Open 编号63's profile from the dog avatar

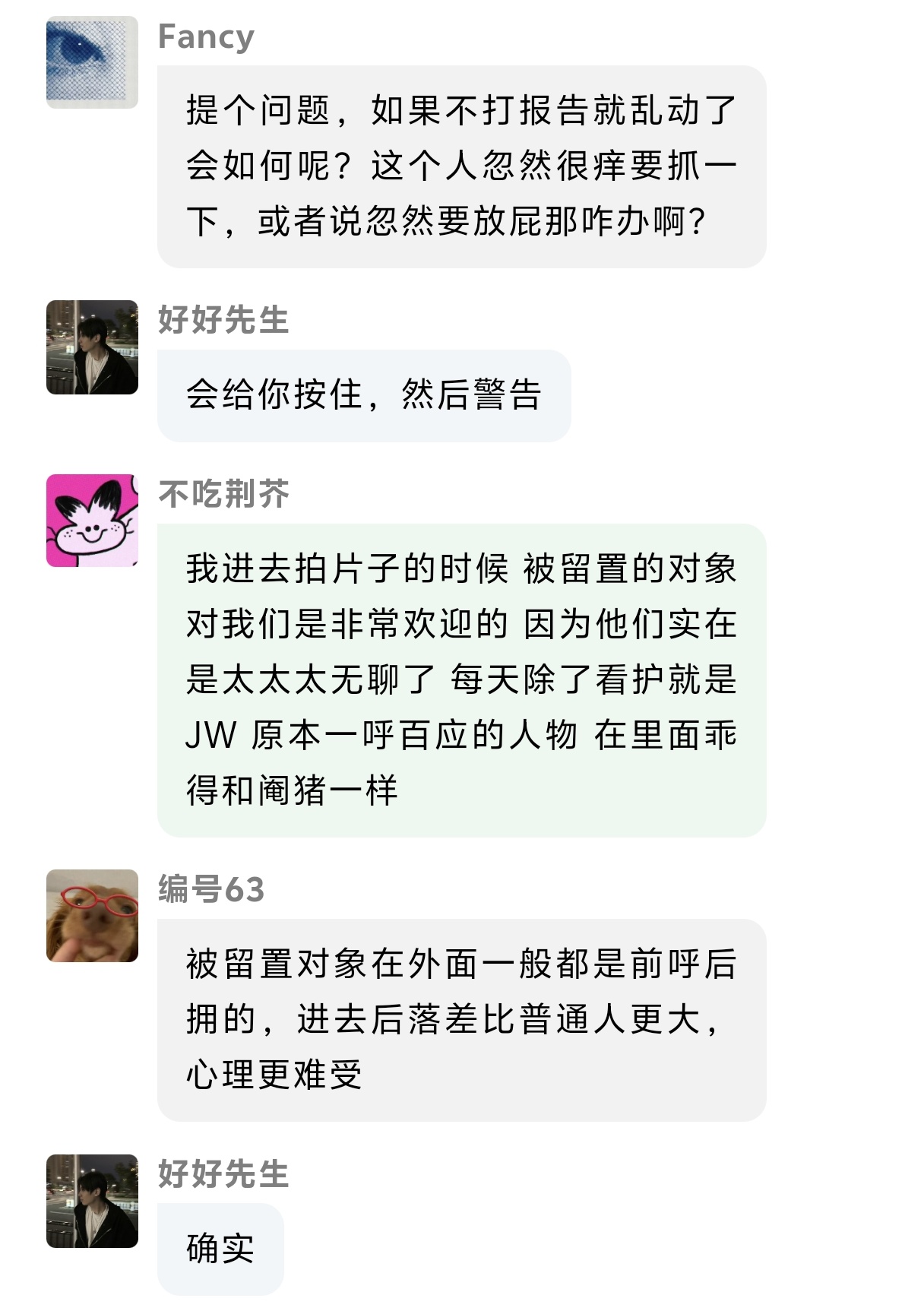(x=92, y=916)
